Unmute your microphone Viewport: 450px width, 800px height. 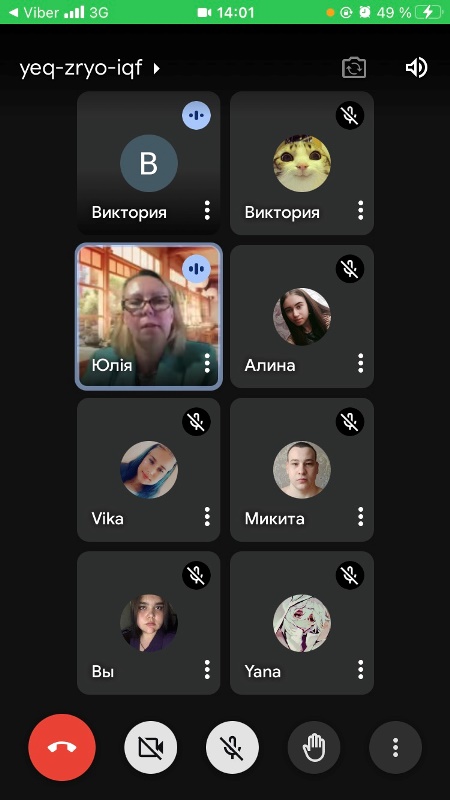click(232, 747)
